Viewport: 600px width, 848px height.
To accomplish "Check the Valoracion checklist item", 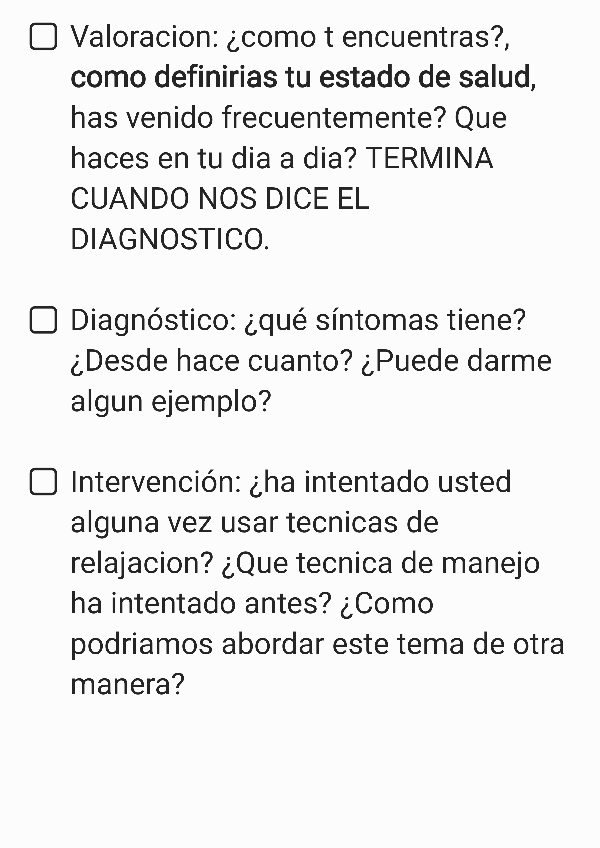I will [x=43, y=38].
